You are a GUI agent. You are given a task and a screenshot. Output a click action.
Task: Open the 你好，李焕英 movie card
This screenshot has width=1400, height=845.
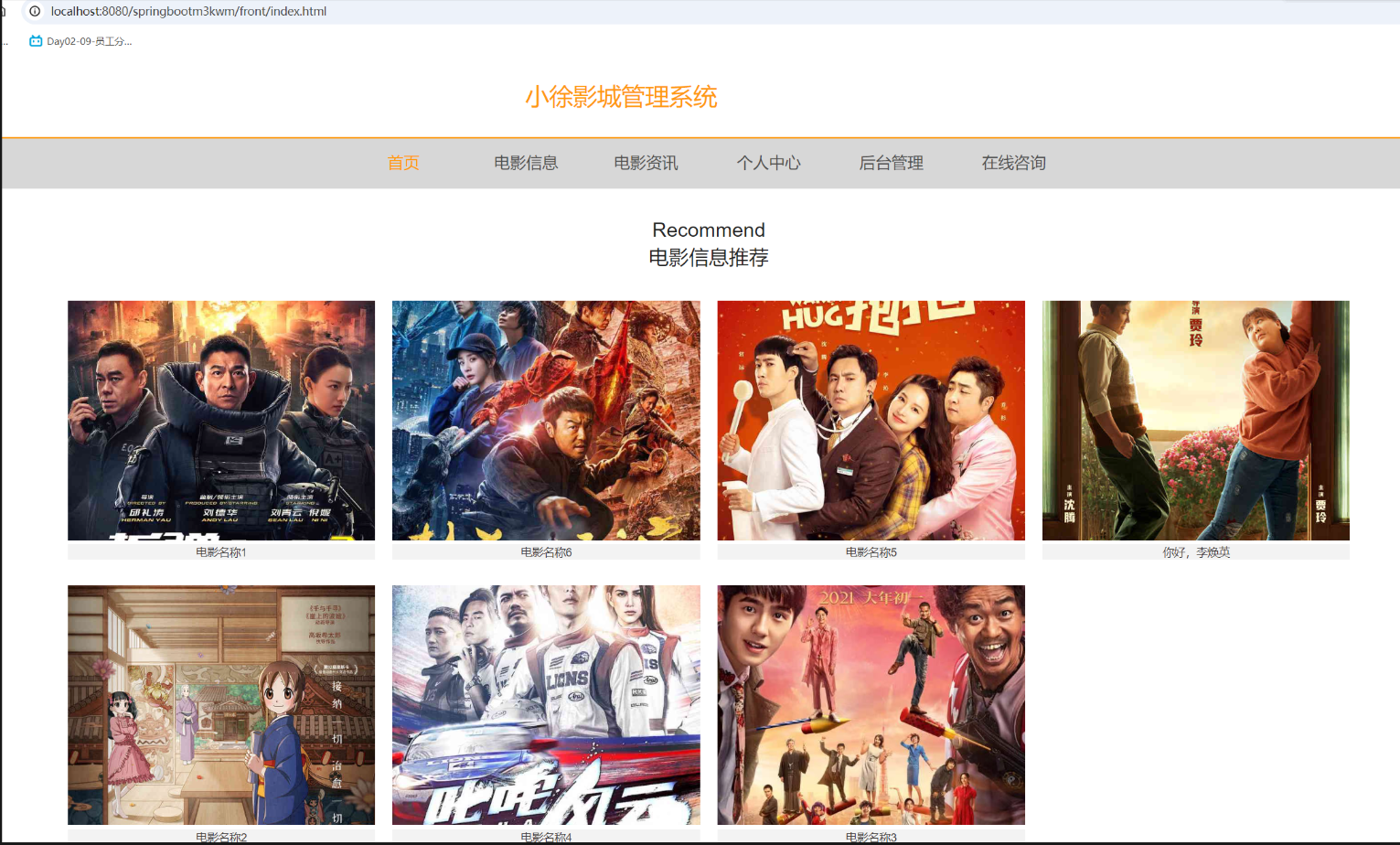point(1195,421)
